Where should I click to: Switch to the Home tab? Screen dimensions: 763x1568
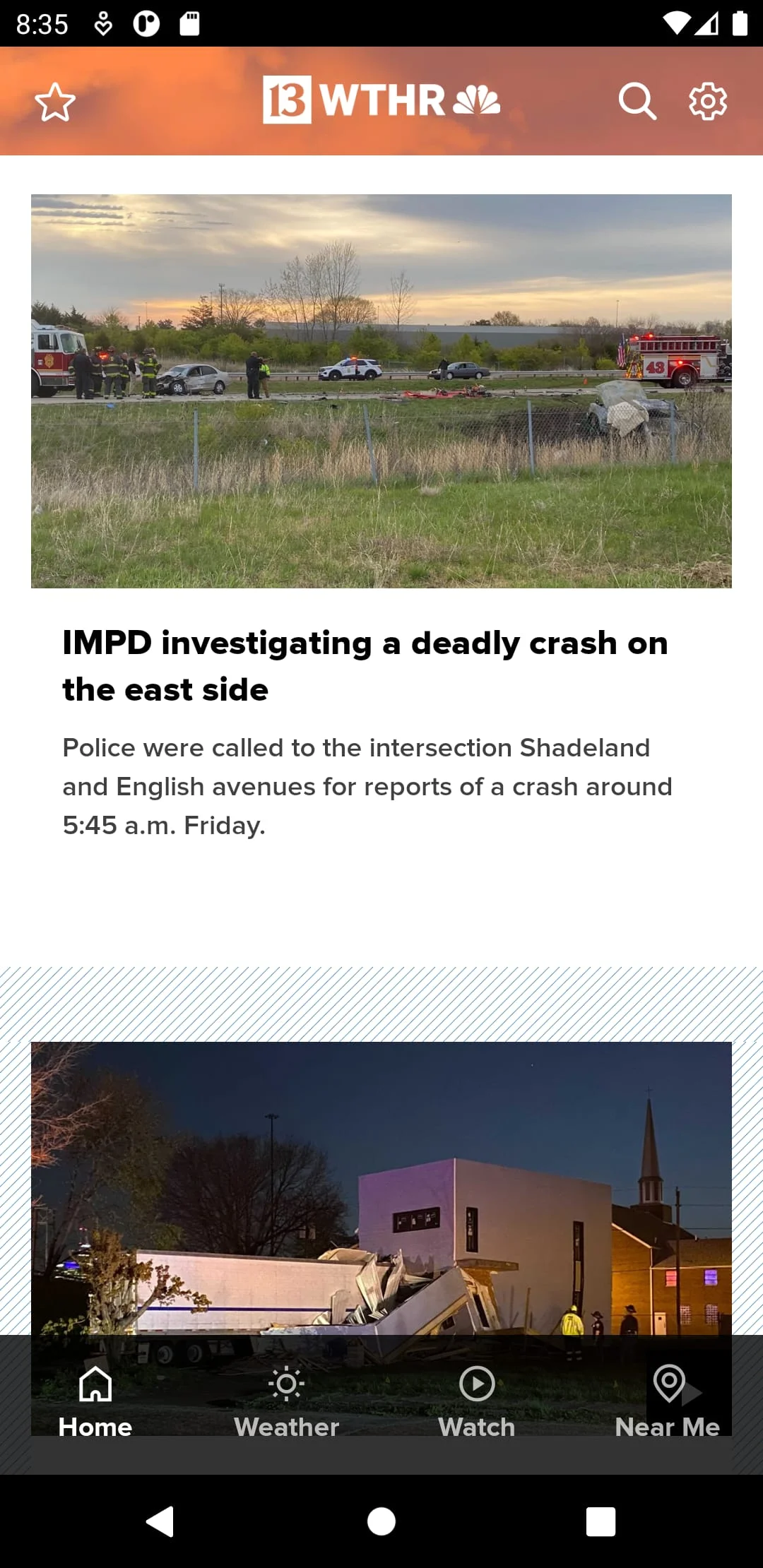[95, 1403]
